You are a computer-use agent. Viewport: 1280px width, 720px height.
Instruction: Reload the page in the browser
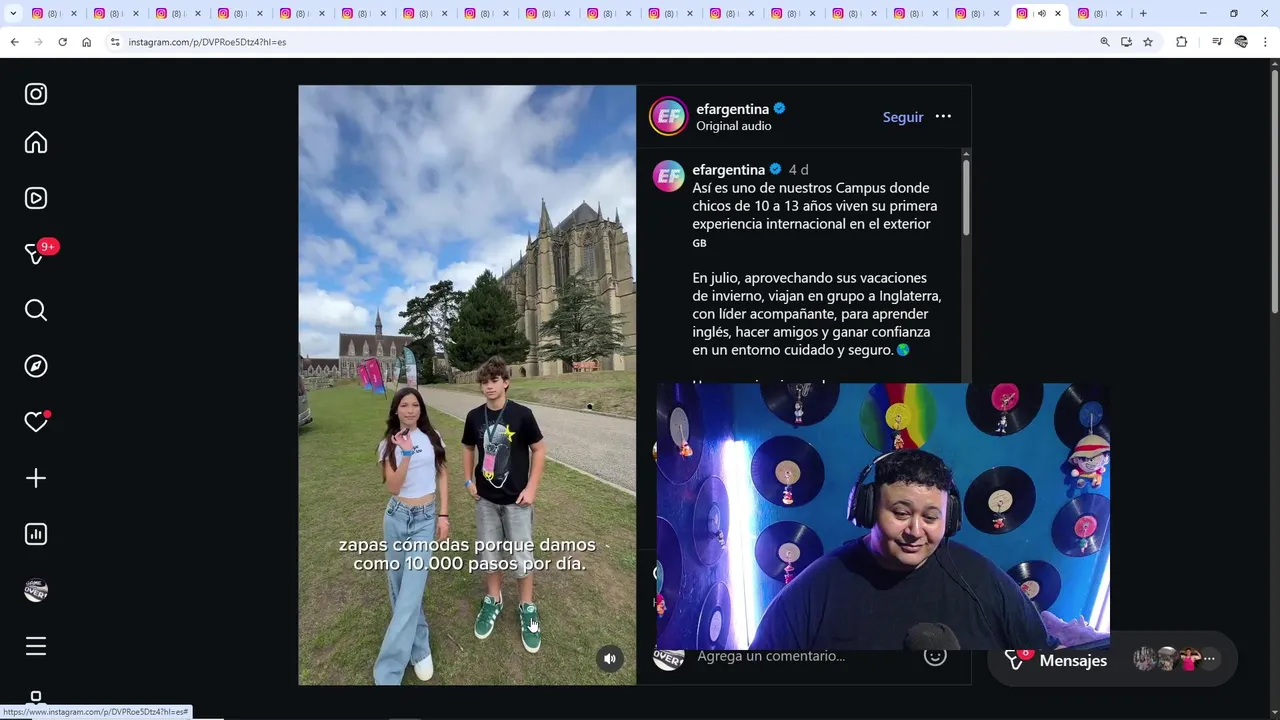(x=62, y=42)
